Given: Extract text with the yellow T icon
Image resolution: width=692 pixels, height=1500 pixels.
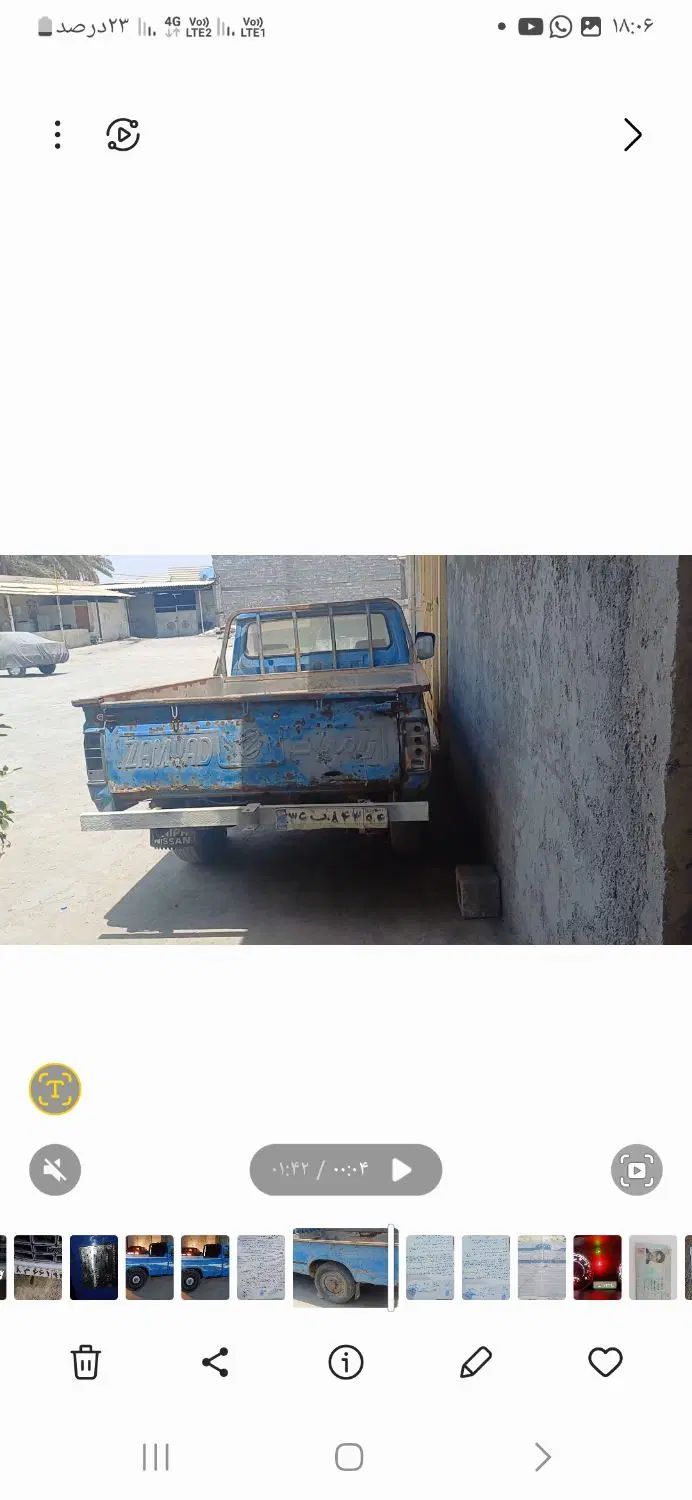Looking at the screenshot, I should coord(55,1089).
